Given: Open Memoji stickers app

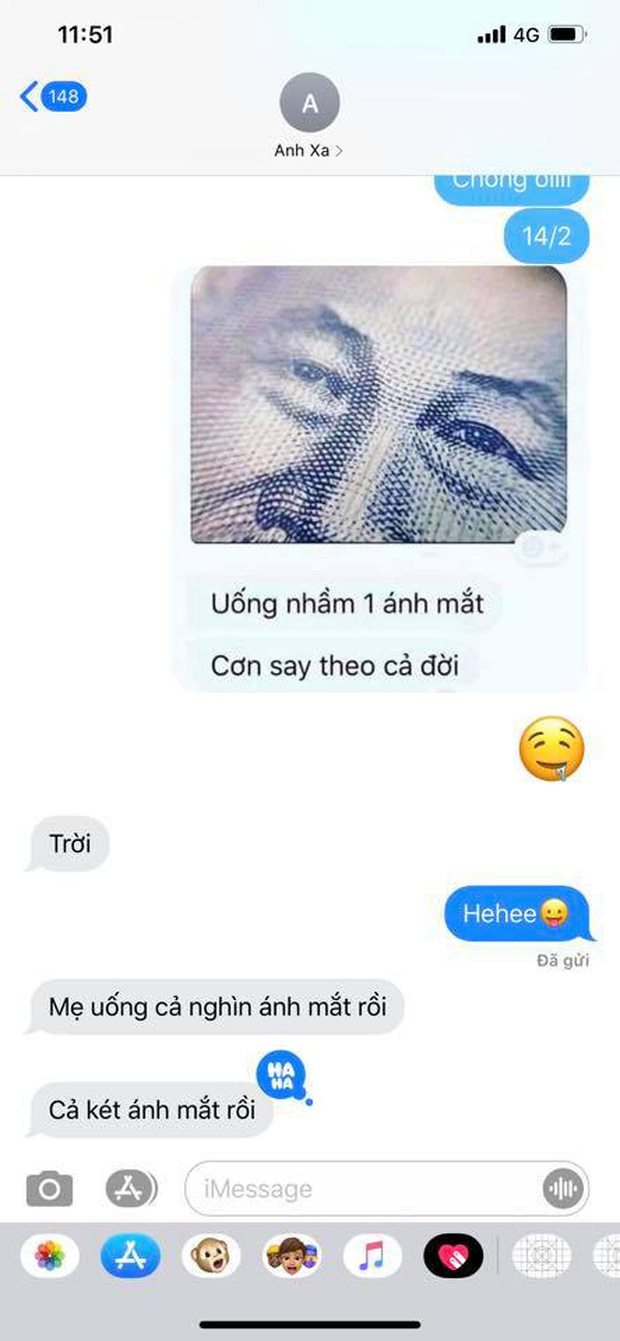Looking at the screenshot, I should click(291, 1256).
